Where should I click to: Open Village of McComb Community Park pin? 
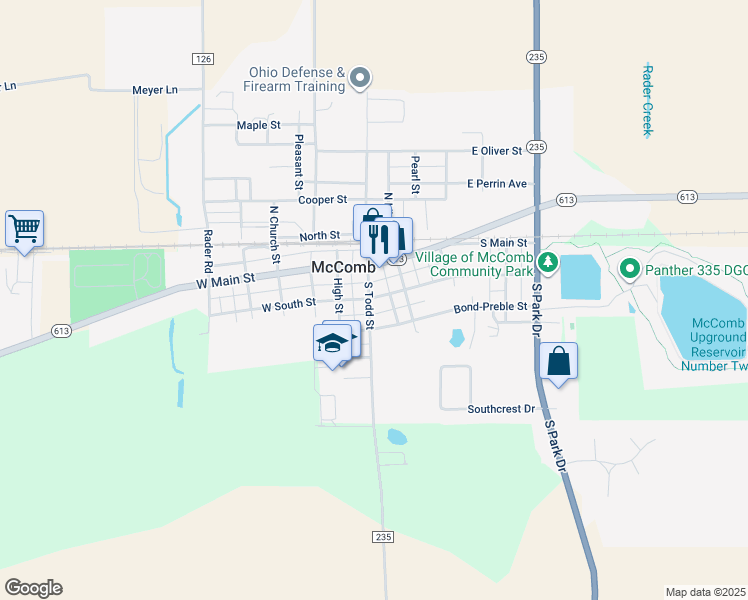[x=547, y=262]
